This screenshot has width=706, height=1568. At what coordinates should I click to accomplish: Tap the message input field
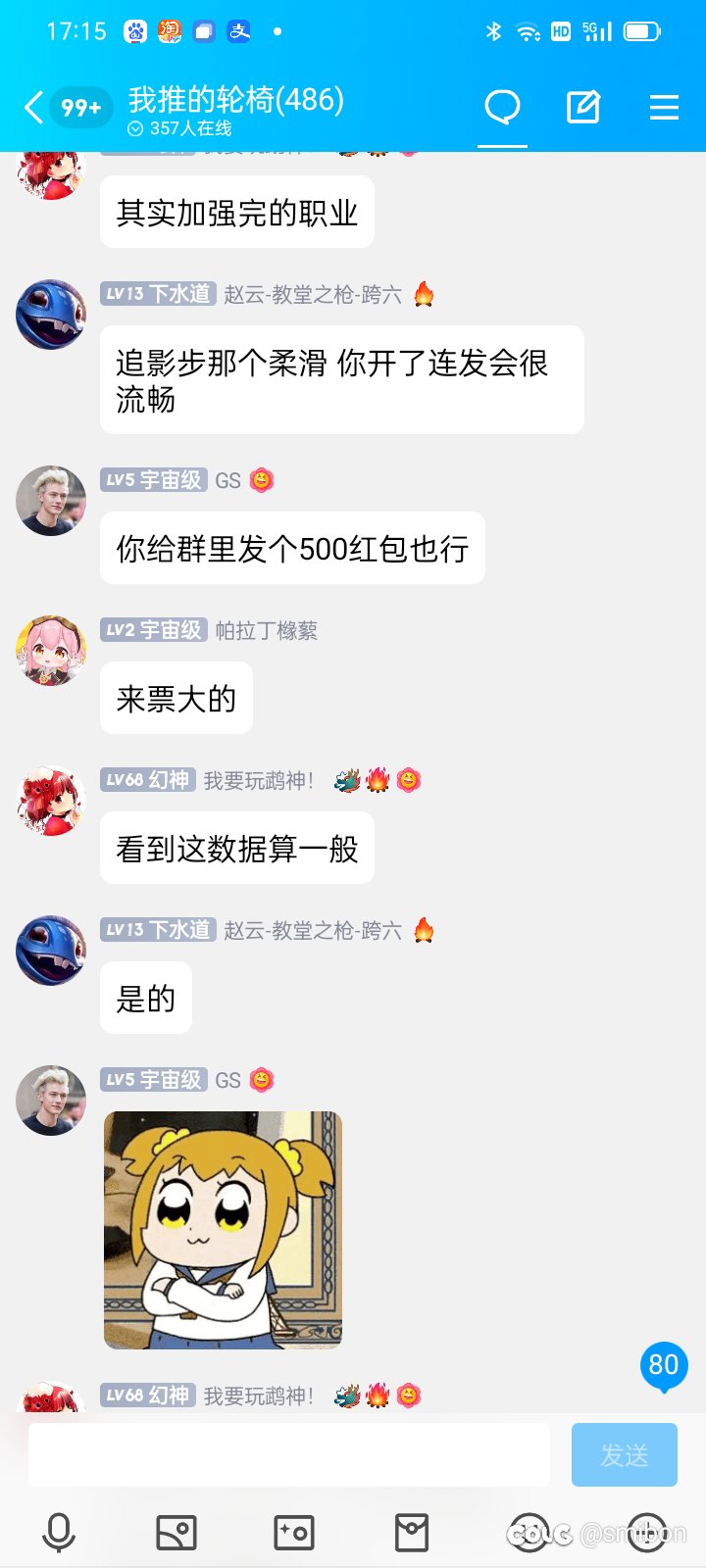(x=289, y=1454)
